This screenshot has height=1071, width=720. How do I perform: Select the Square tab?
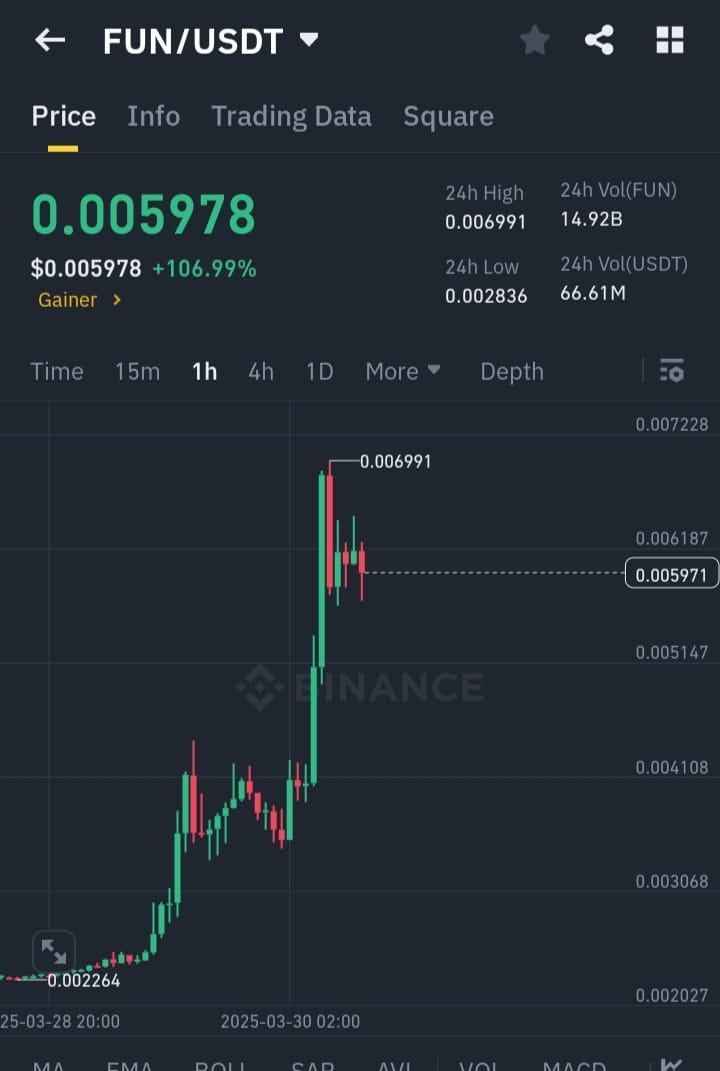pyautogui.click(x=448, y=116)
